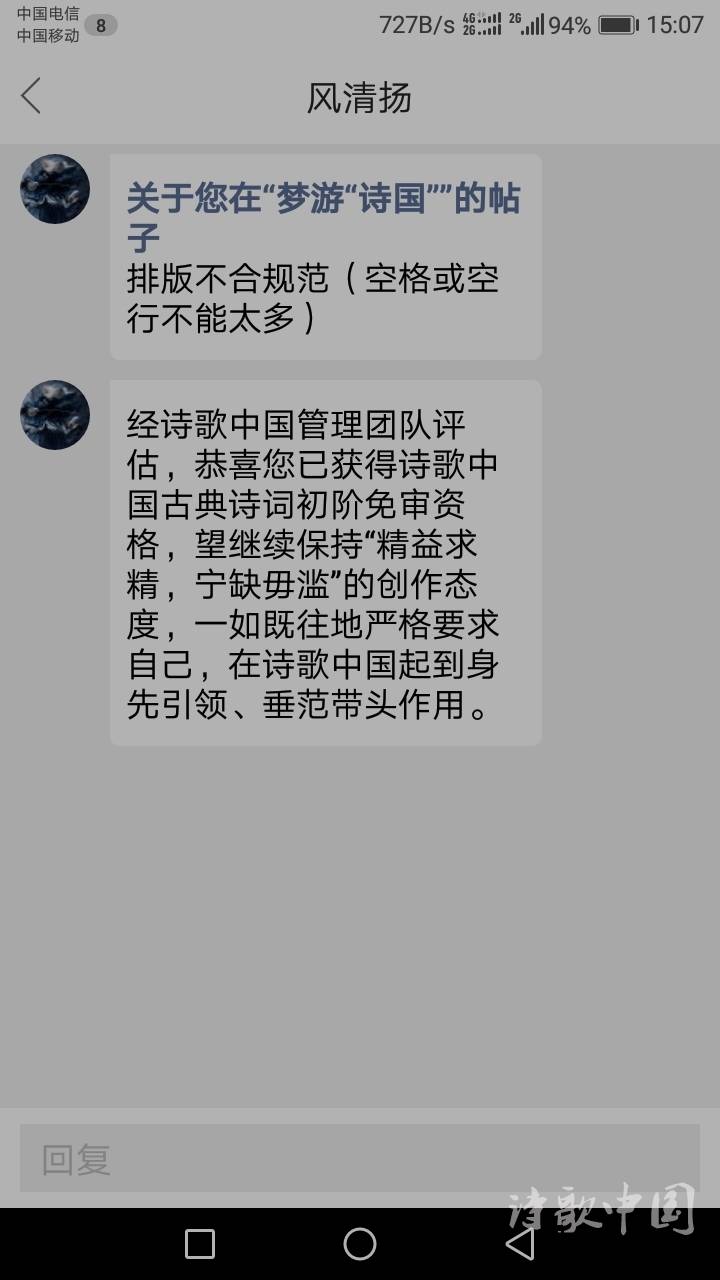Open sender avatar beside the 排版不合规范 message
The image size is (720, 1280).
(55, 189)
